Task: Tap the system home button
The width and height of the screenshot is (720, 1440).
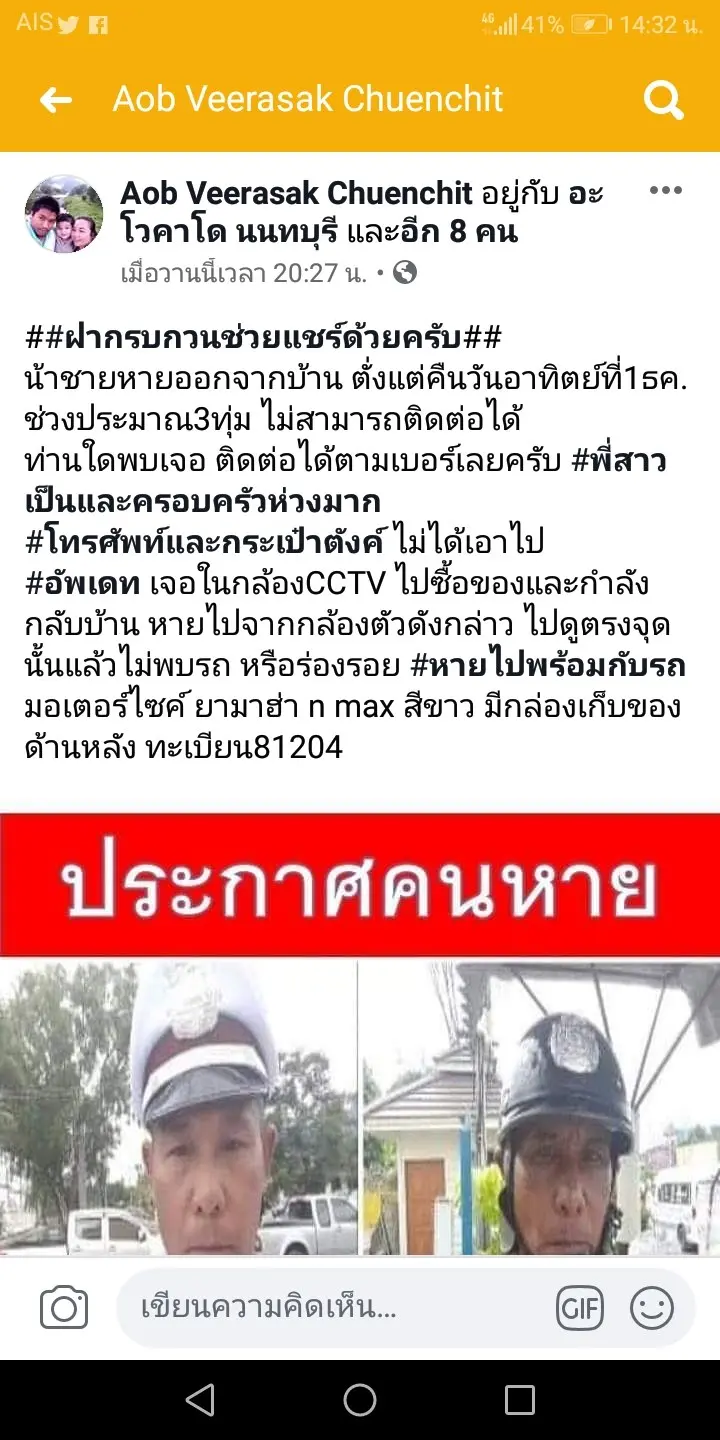Action: (360, 1400)
